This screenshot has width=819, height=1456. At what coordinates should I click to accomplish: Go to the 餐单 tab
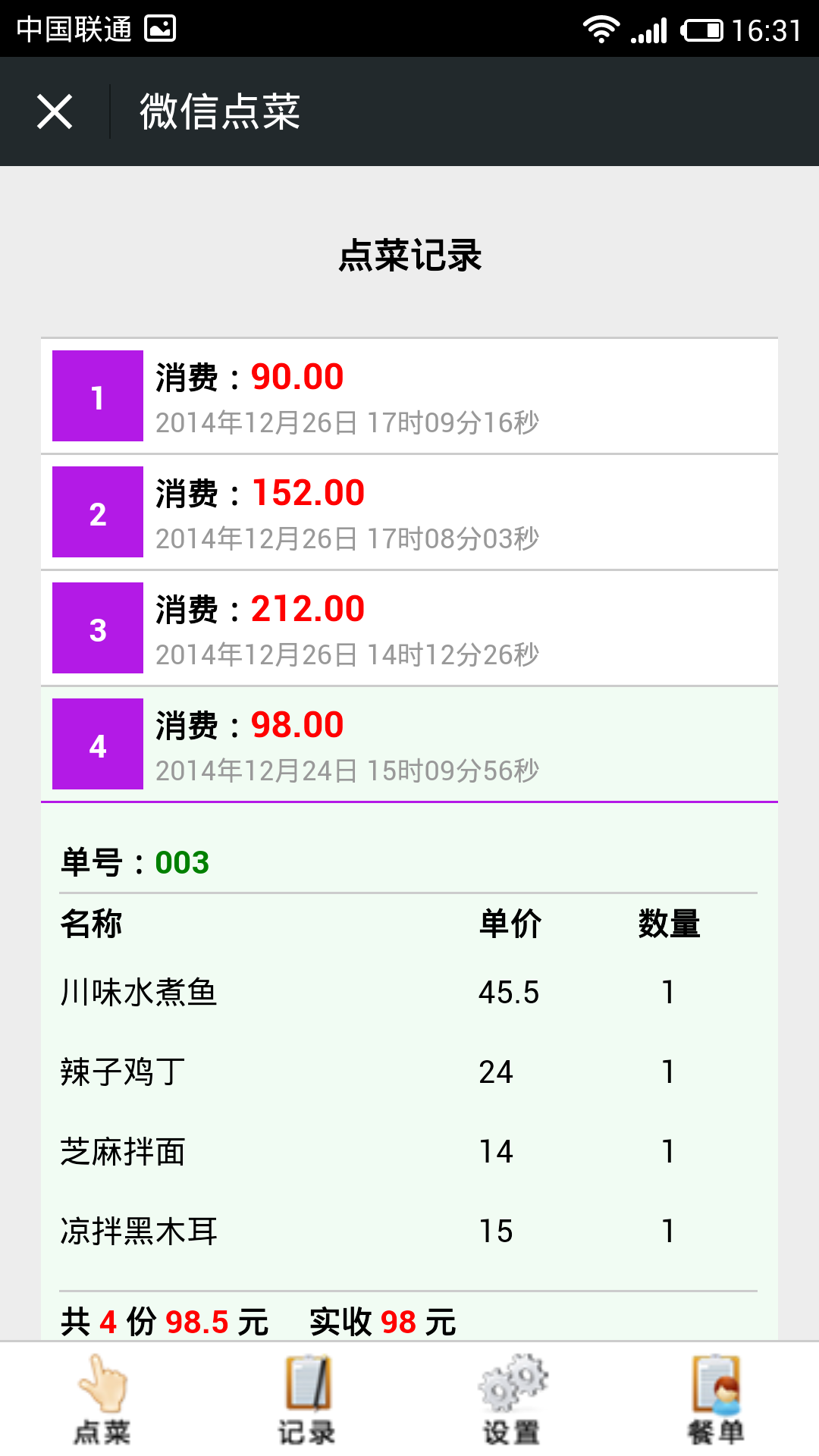point(716,1400)
